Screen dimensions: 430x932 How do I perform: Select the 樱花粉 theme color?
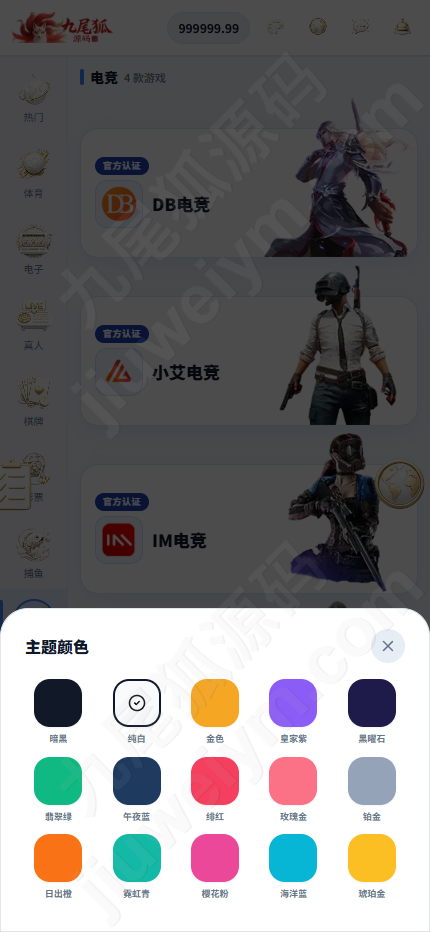pos(215,858)
